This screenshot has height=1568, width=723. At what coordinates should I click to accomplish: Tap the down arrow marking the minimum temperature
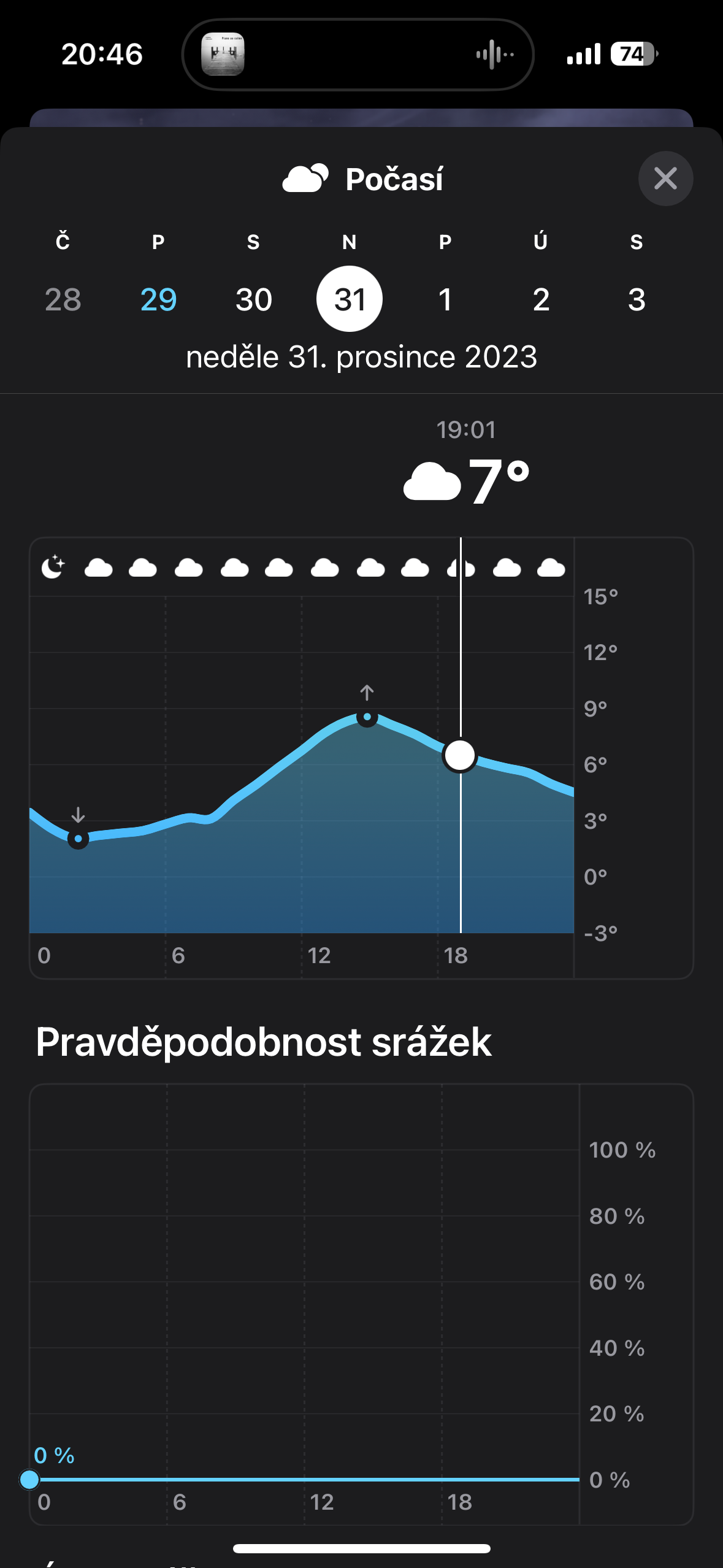pos(78,816)
